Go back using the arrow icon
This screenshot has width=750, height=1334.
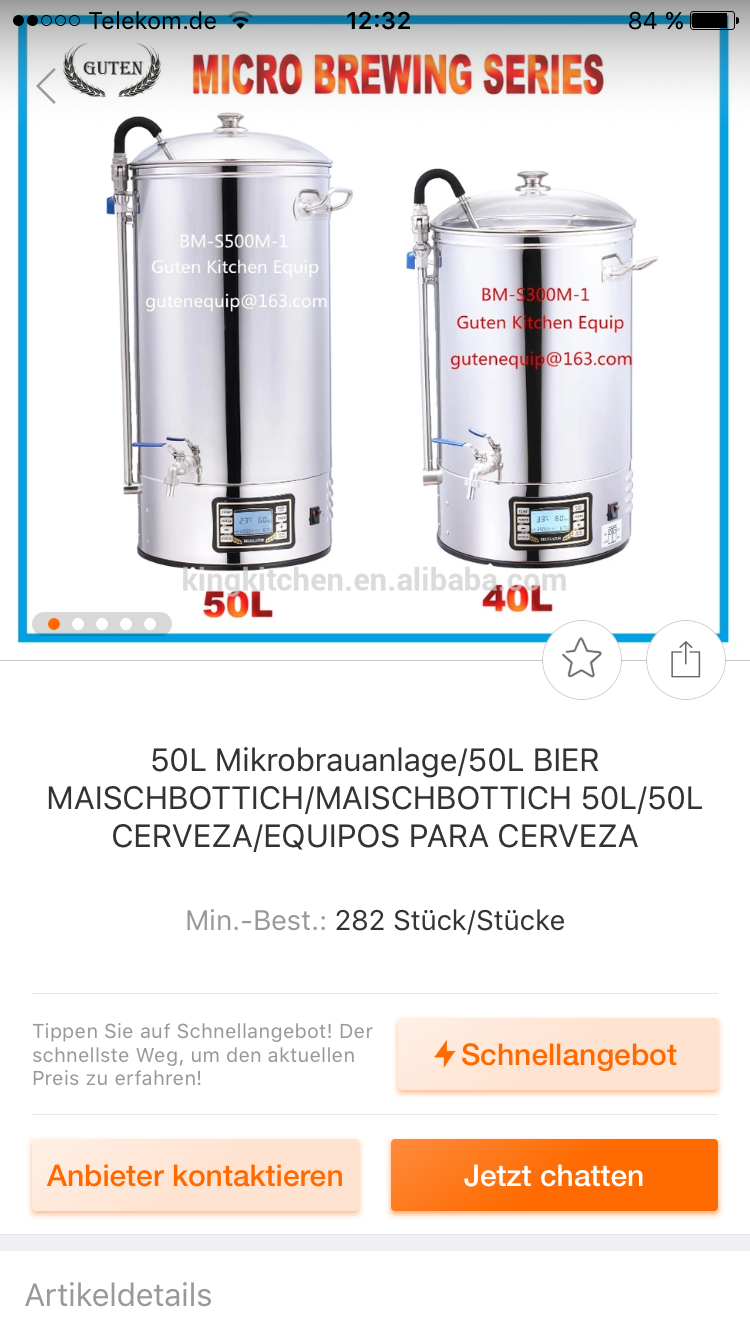[46, 86]
